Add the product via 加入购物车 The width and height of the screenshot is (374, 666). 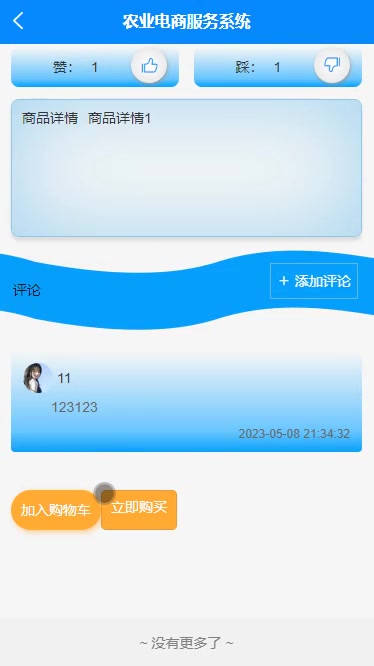point(56,510)
